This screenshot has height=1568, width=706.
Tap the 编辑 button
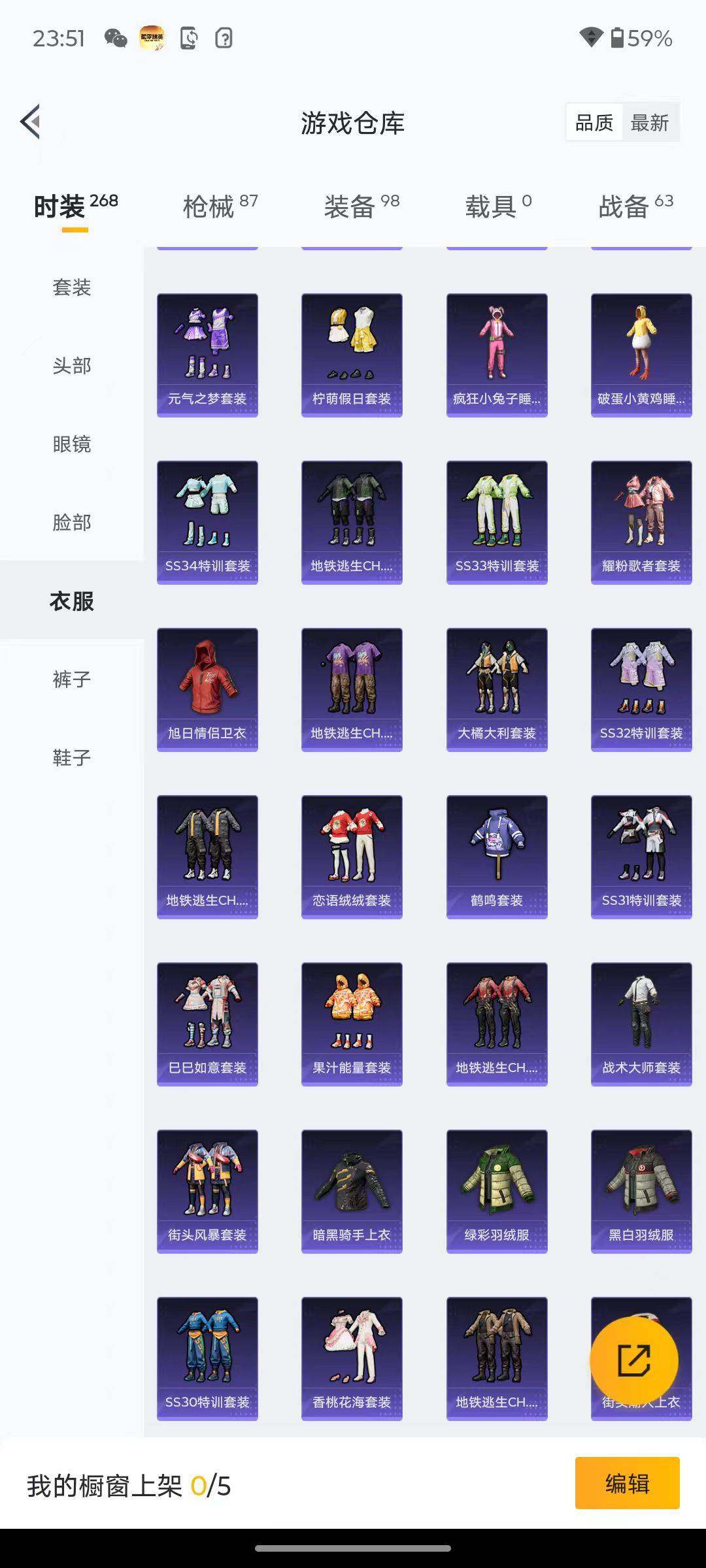(x=627, y=1483)
